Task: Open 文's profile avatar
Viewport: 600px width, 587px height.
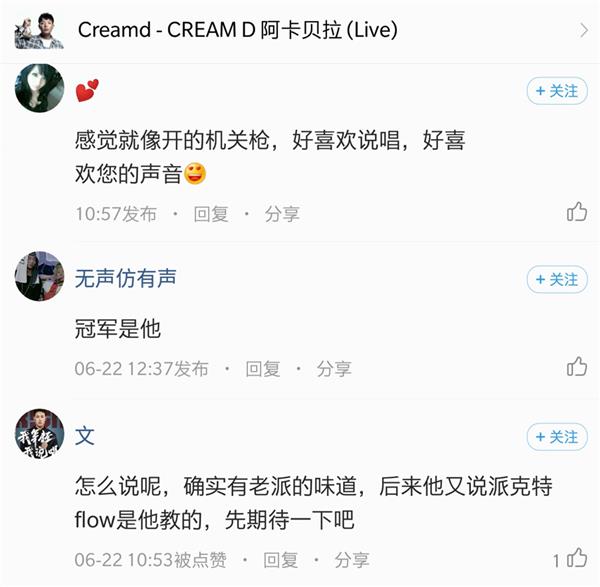Action: (40, 433)
